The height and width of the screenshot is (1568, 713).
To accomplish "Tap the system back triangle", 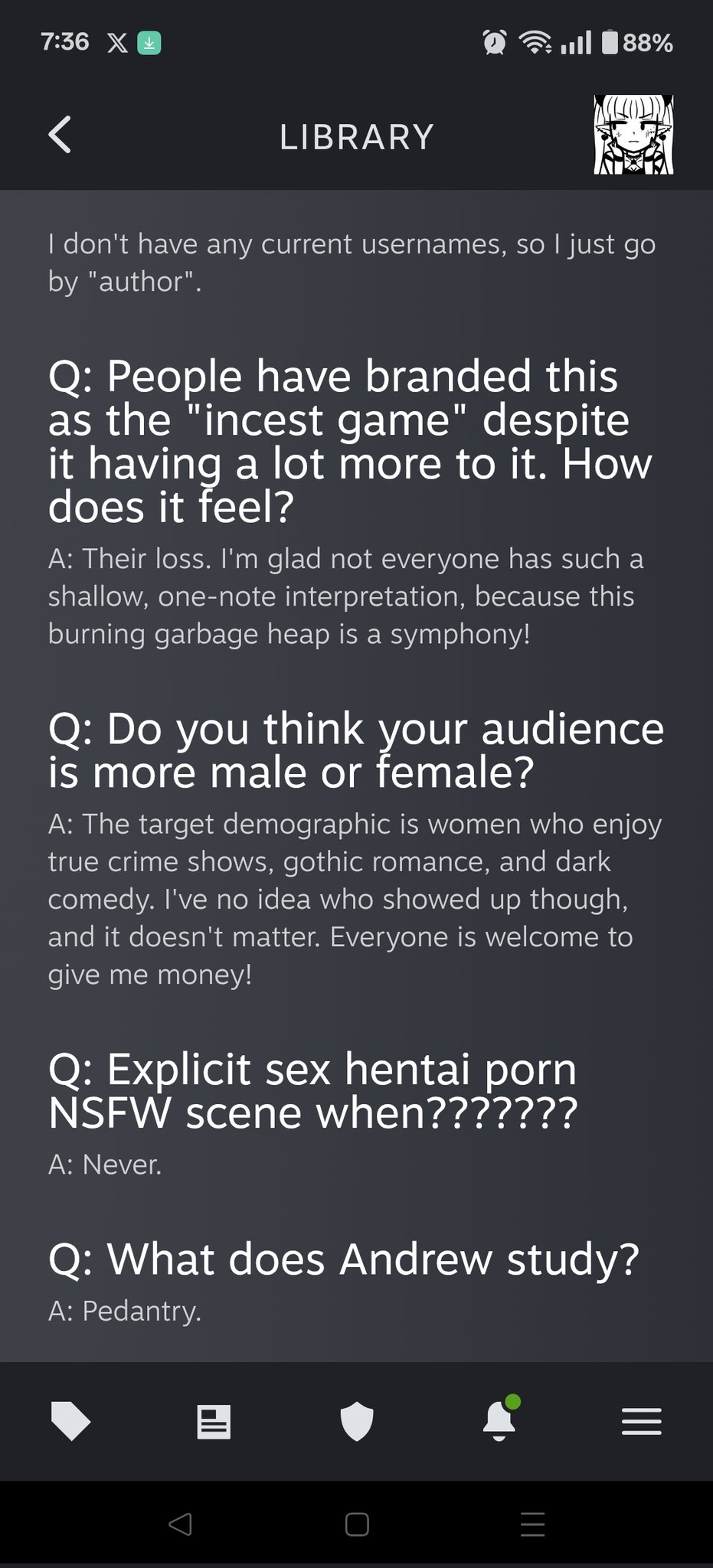I will [180, 1524].
